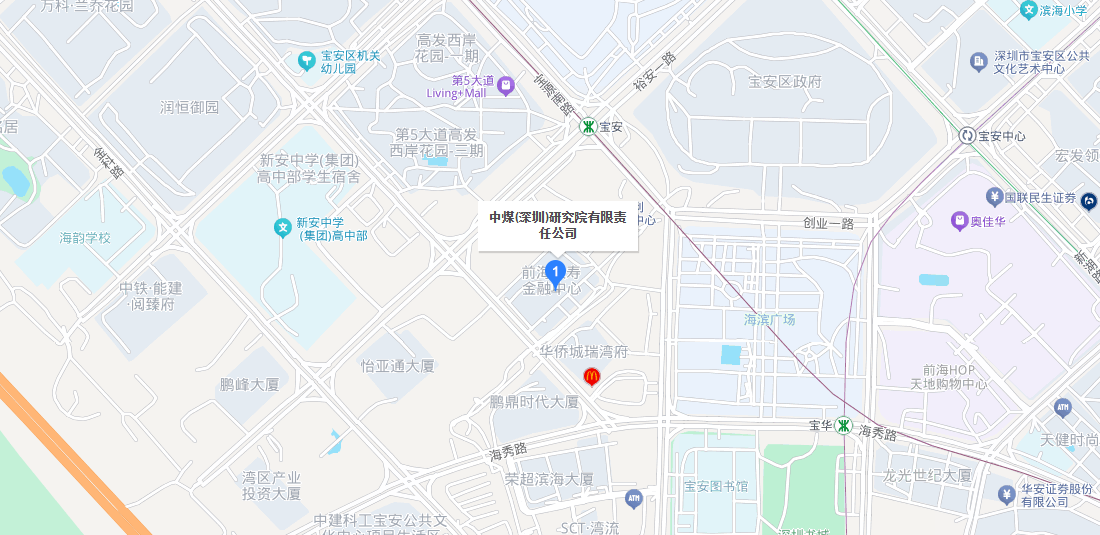The height and width of the screenshot is (535, 1100).
Task: Open the 第5大道 Living+Mall shopping pin
Action: tap(506, 86)
